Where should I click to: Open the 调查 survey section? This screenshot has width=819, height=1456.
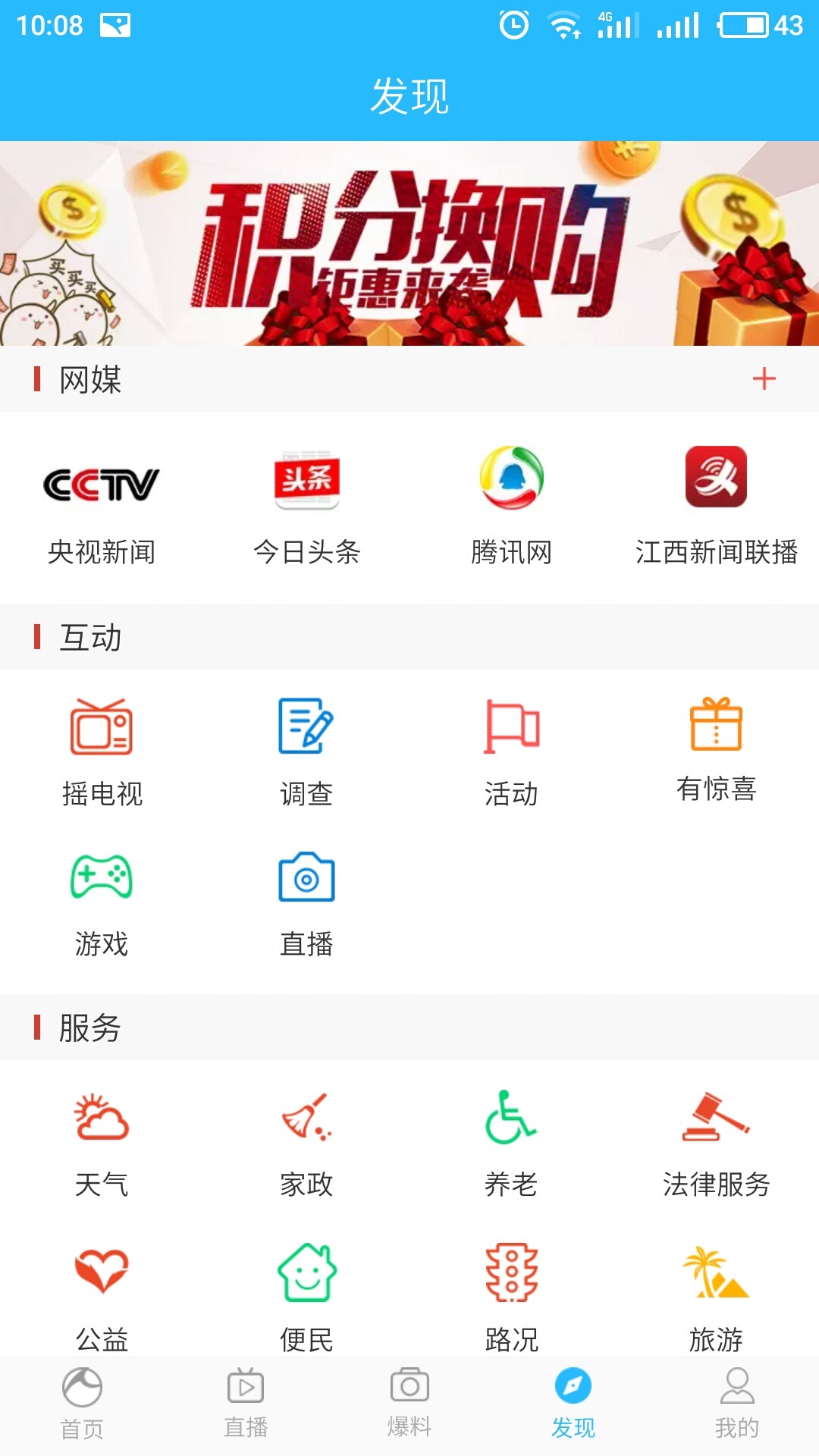[306, 752]
